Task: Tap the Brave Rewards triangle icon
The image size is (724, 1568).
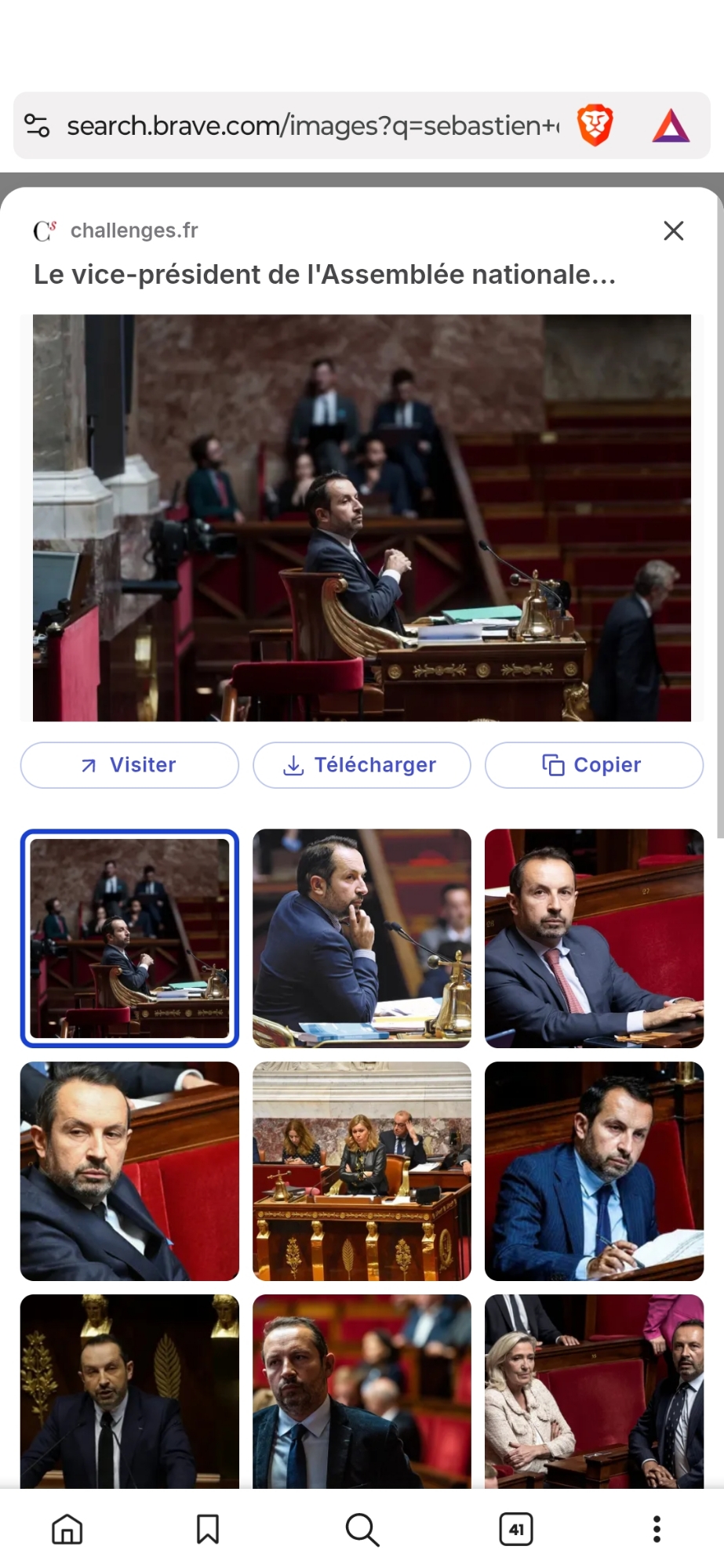Action: tap(671, 125)
